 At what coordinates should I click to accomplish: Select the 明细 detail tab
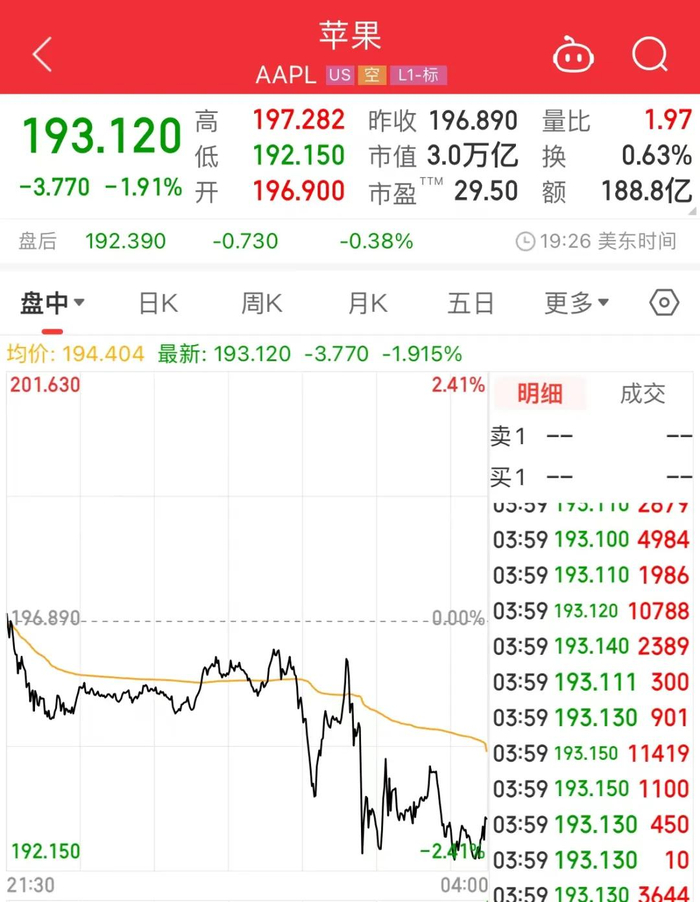point(540,394)
